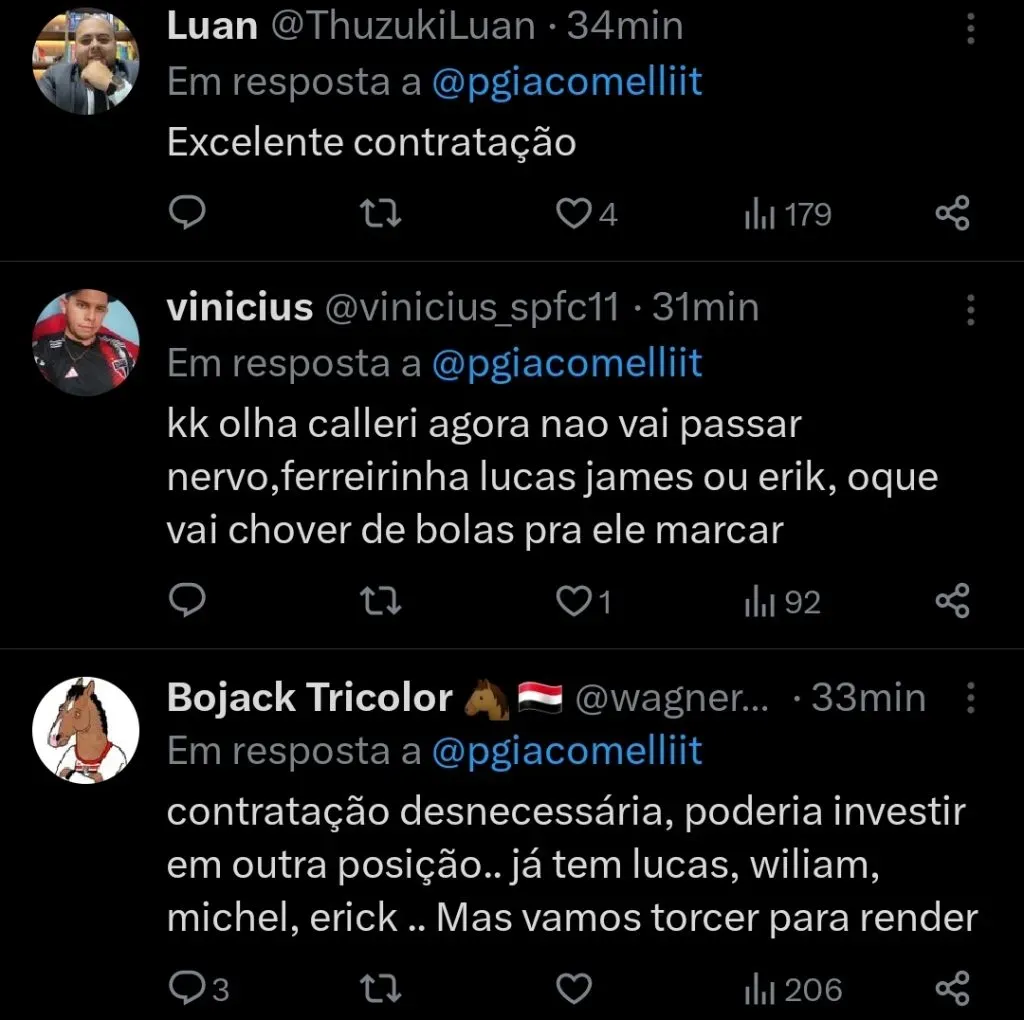Viewport: 1024px width, 1020px height.
Task: Reply to vinicius's tweet about calleri
Action: 187,600
